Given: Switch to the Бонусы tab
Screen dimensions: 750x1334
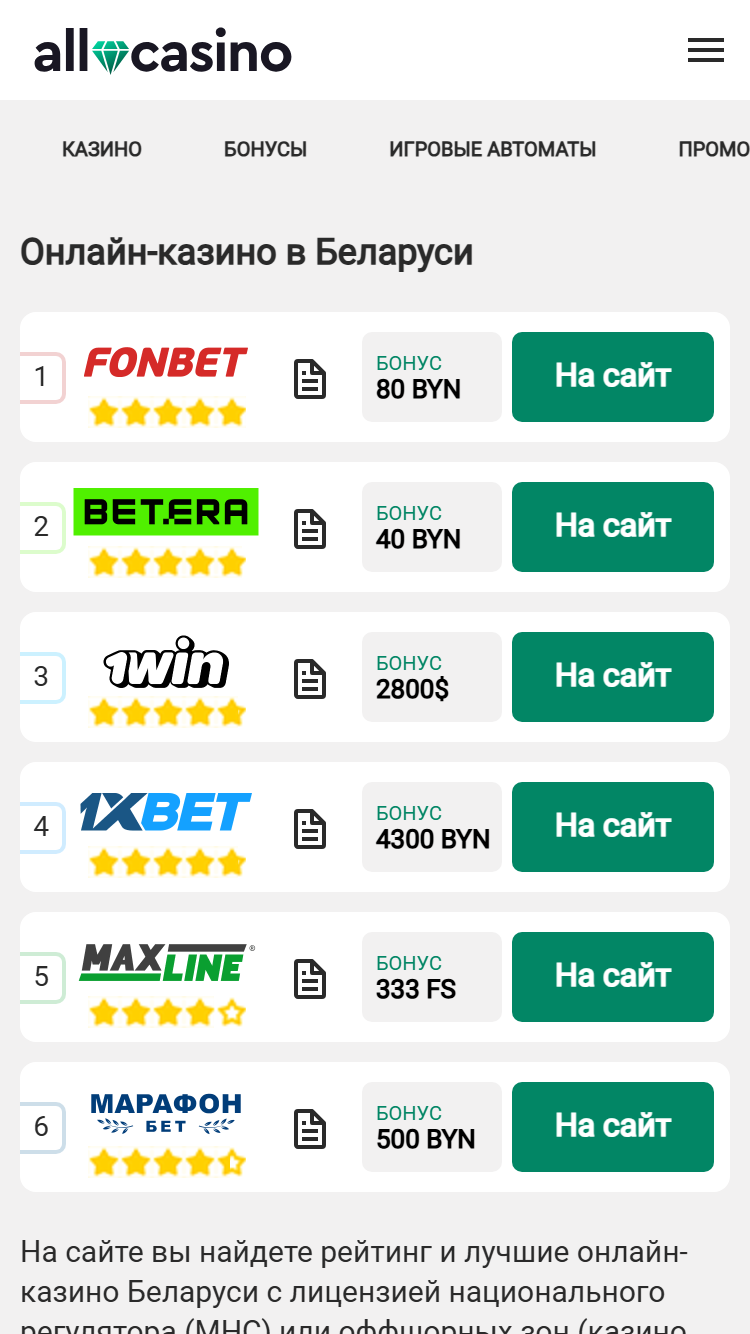Looking at the screenshot, I should click(265, 149).
